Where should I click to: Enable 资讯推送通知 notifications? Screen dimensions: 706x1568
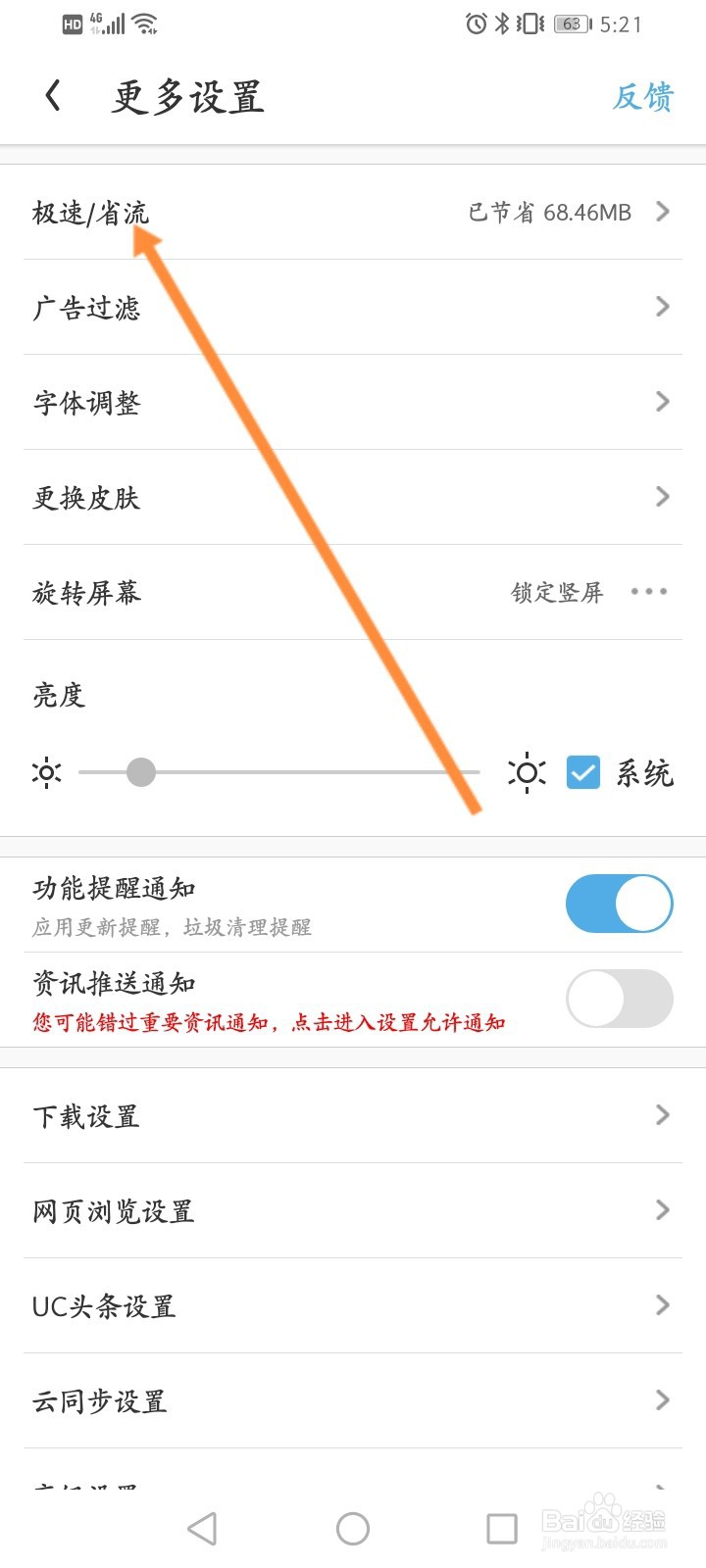pos(618,998)
